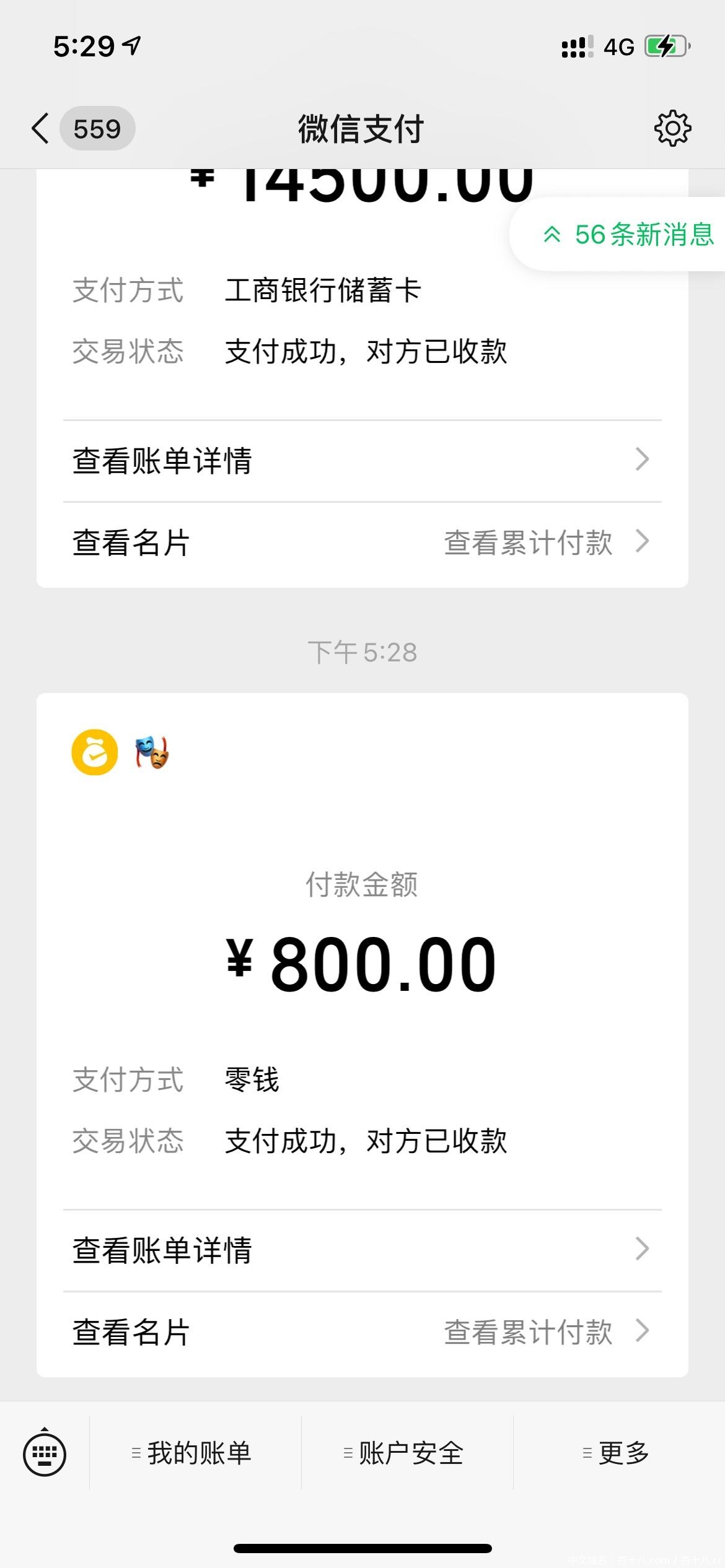Open WeChat Pay settings gear
Viewport: 725px width, 1568px height.
pos(672,129)
